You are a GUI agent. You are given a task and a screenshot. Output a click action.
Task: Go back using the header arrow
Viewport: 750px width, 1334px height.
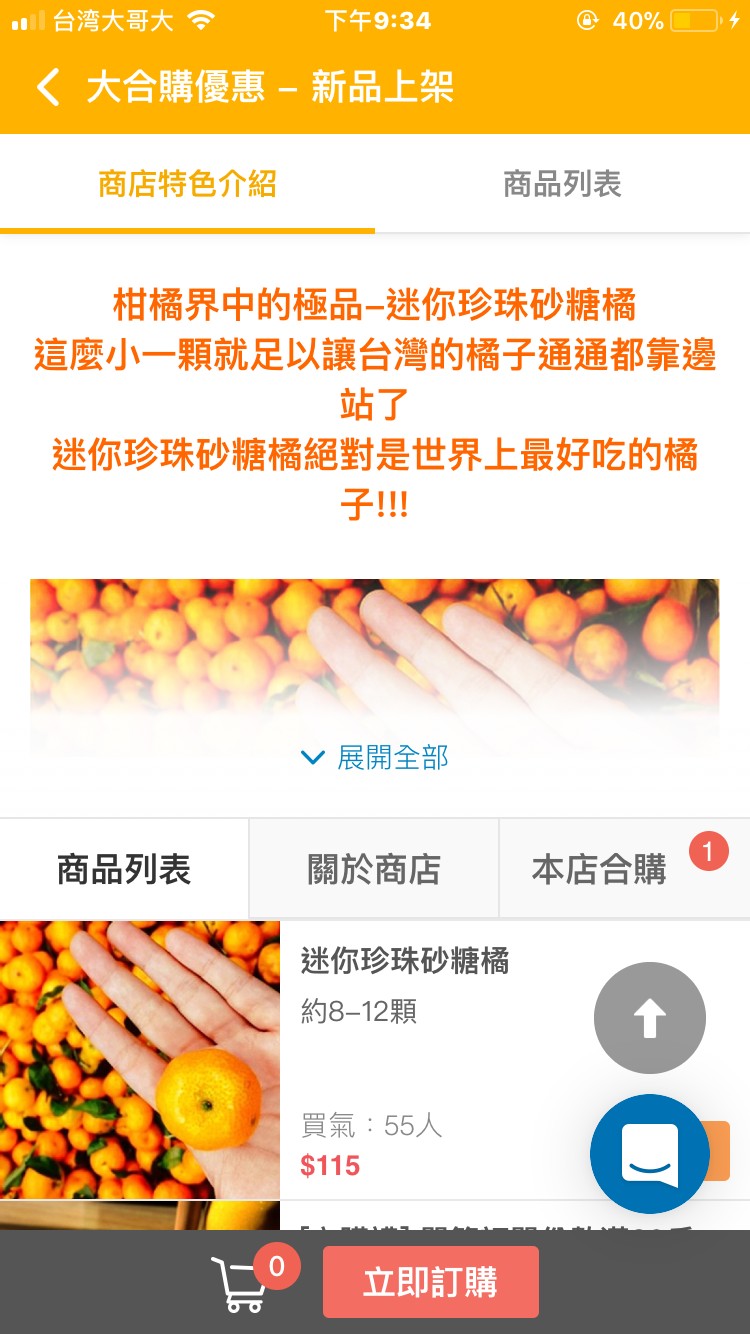click(x=48, y=88)
